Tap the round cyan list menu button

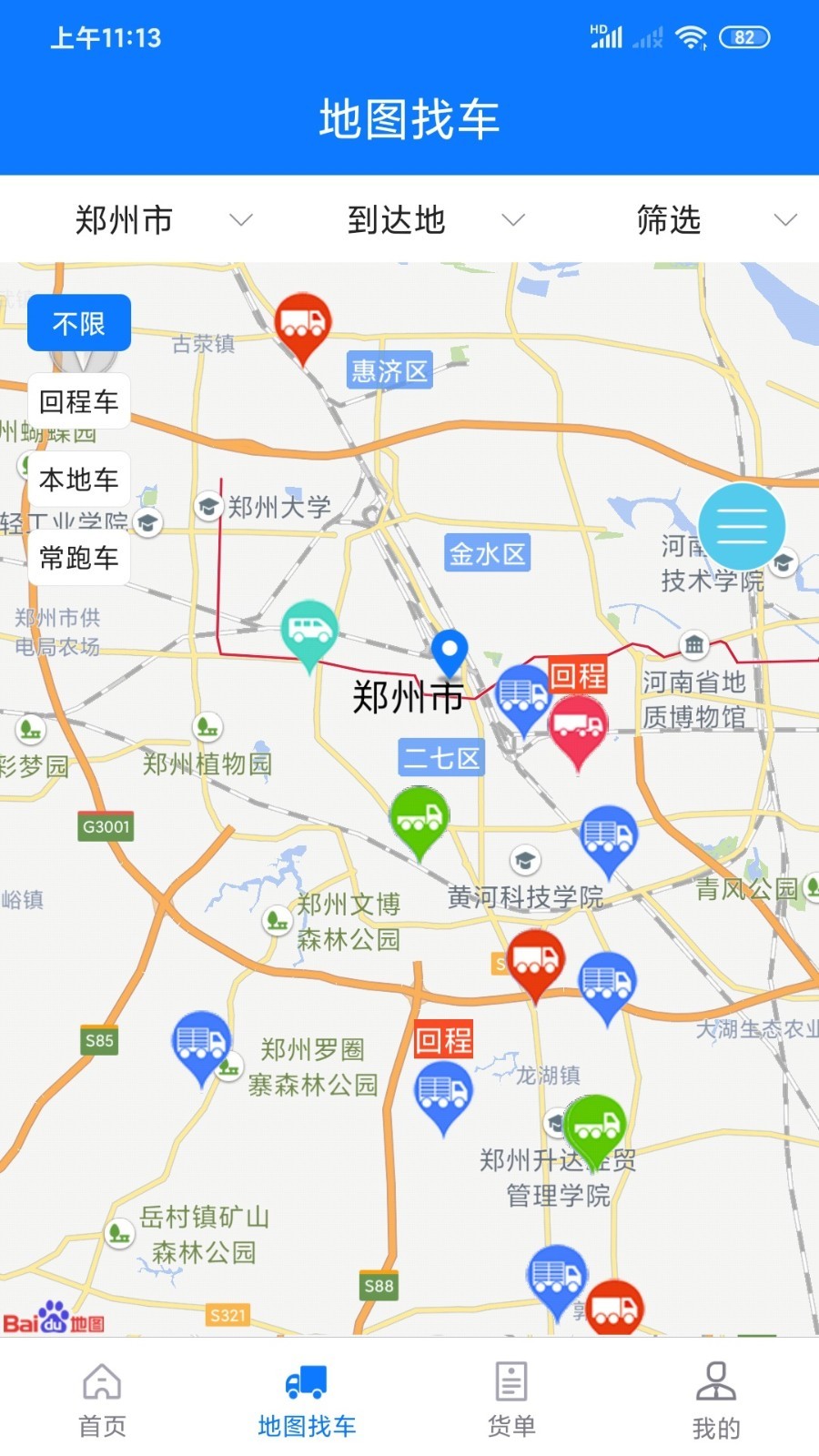point(742,527)
